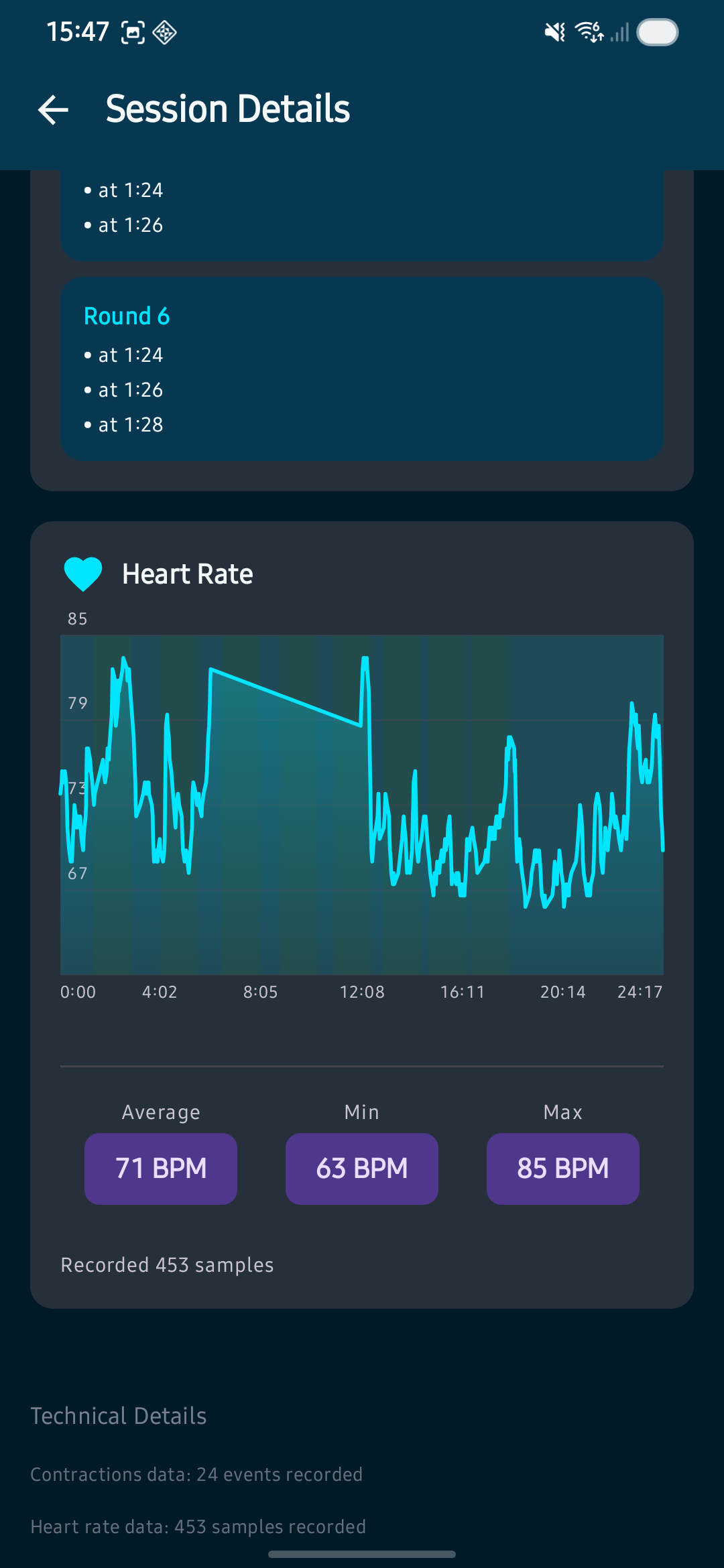Tap the heart icon next to Heart Rate
Viewport: 724px width, 1568px height.
(83, 573)
